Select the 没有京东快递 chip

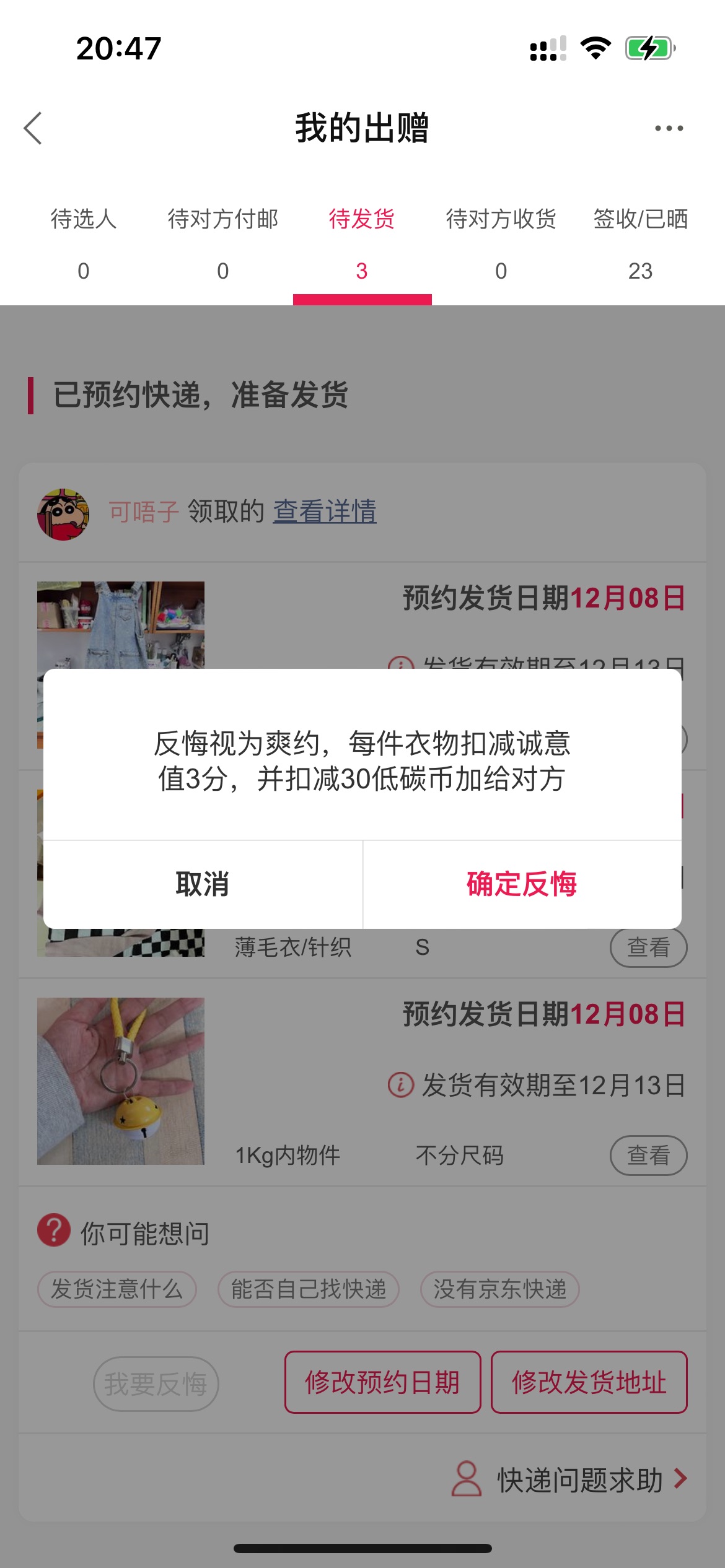coord(500,1289)
